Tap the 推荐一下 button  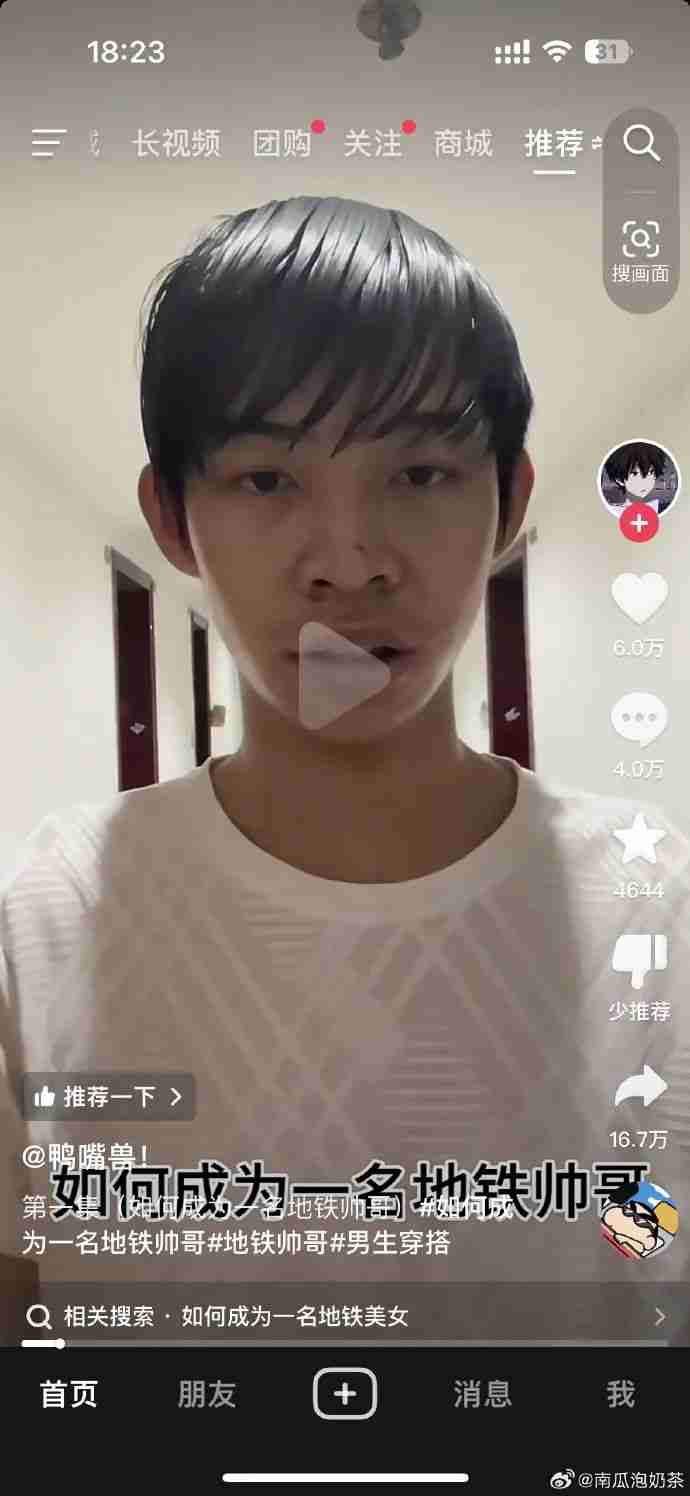click(108, 1097)
